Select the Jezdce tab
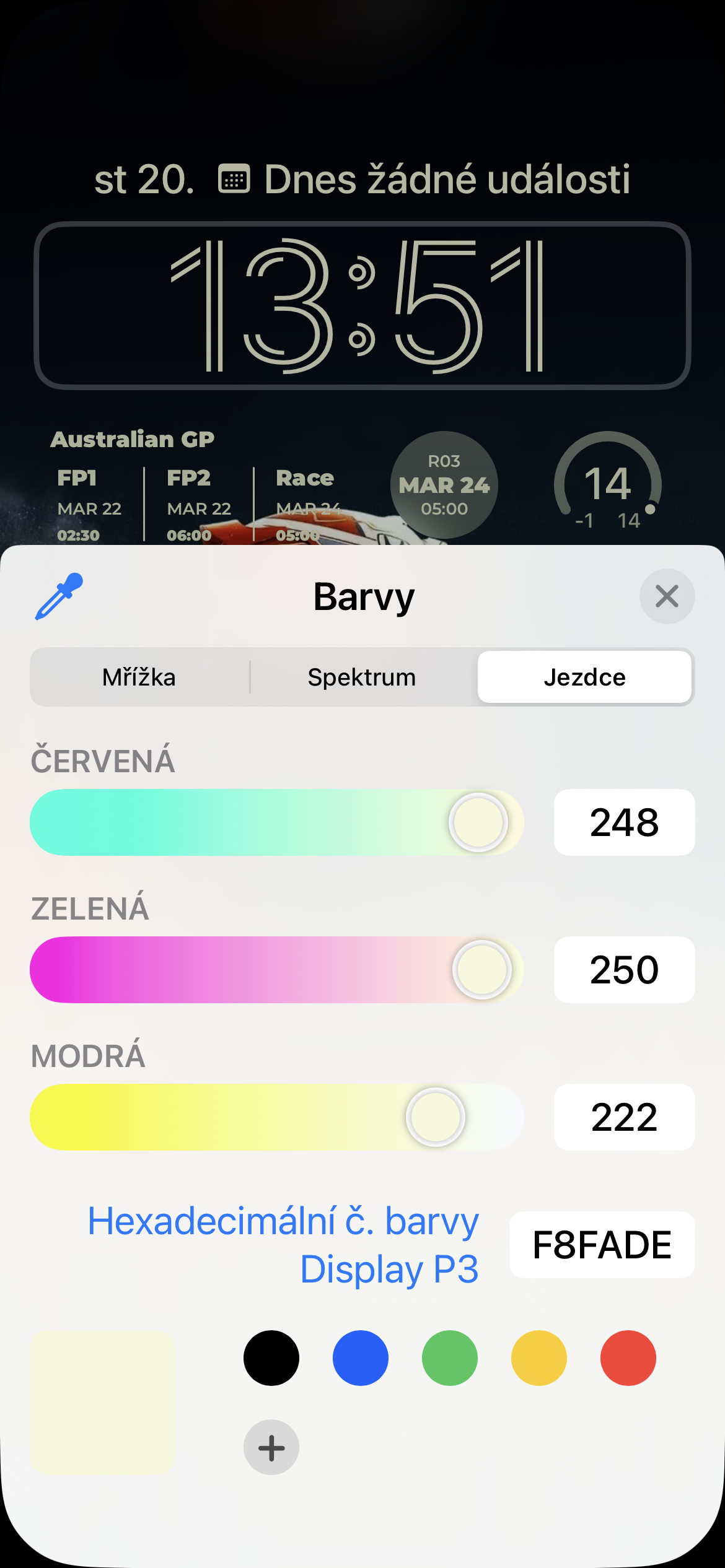 point(584,677)
